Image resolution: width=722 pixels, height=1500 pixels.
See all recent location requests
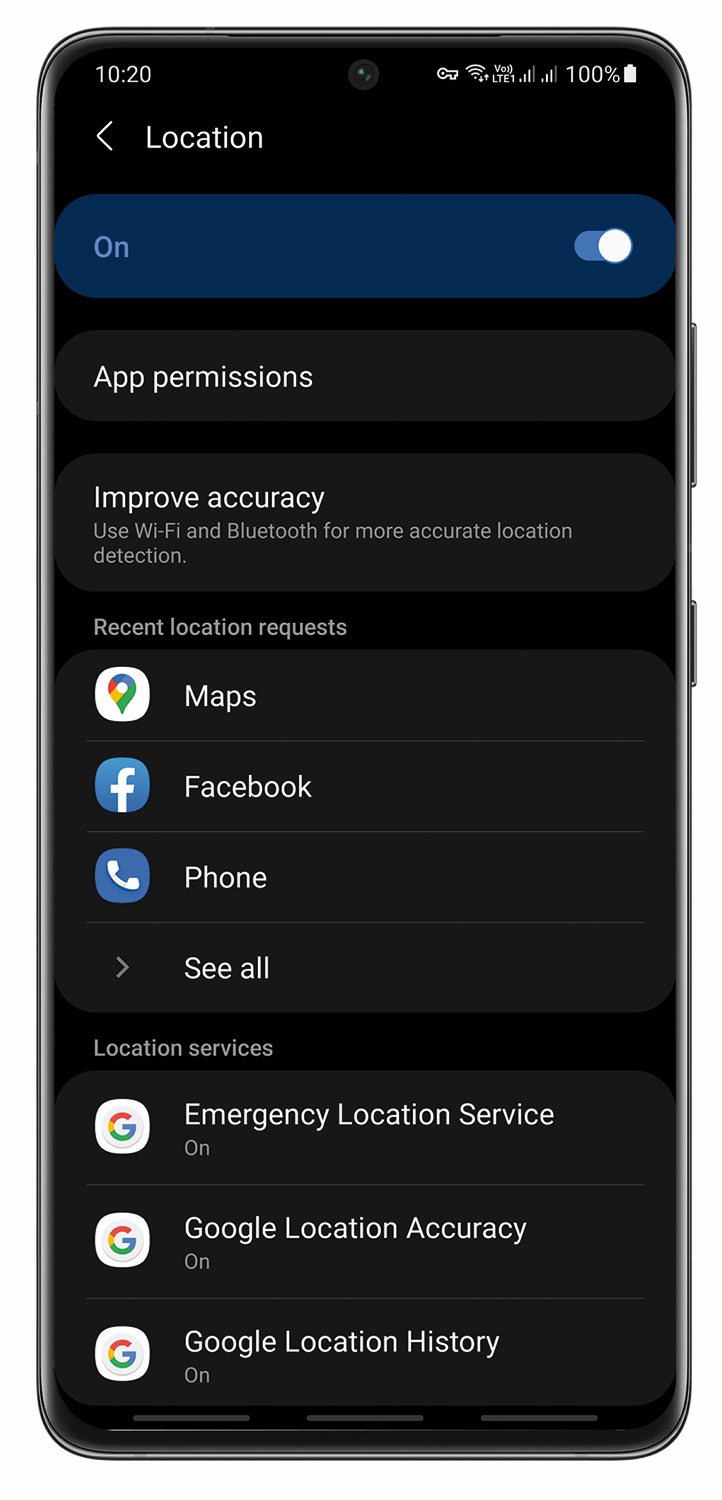tap(365, 967)
